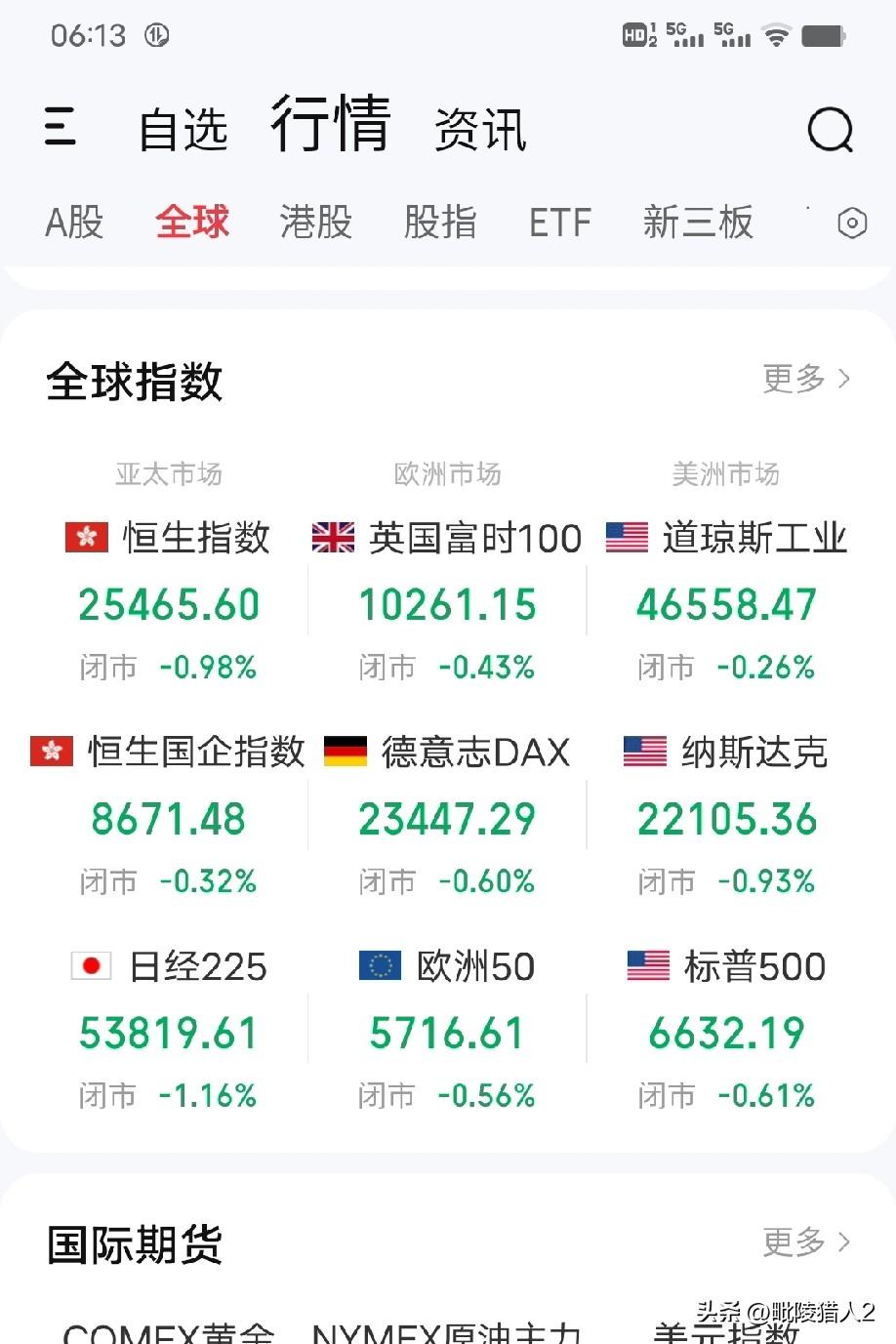Select the 新三板 category
The image size is (896, 1344).
coord(698,223)
